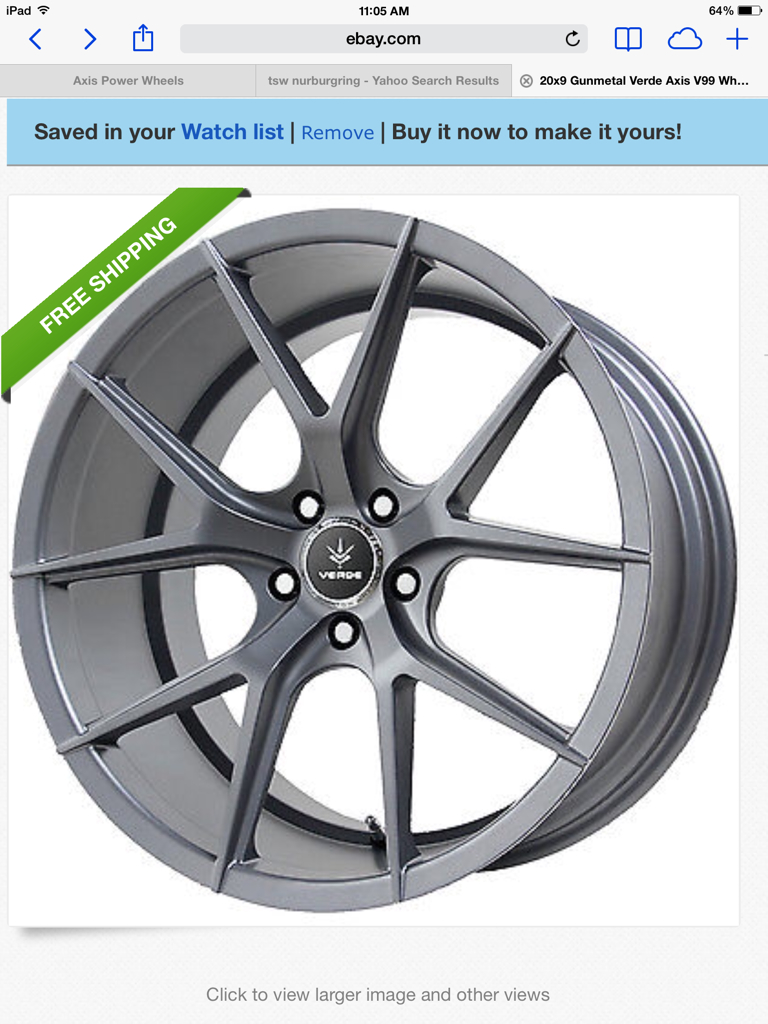The height and width of the screenshot is (1024, 768).
Task: Open the bookmarks panel
Action: click(628, 39)
